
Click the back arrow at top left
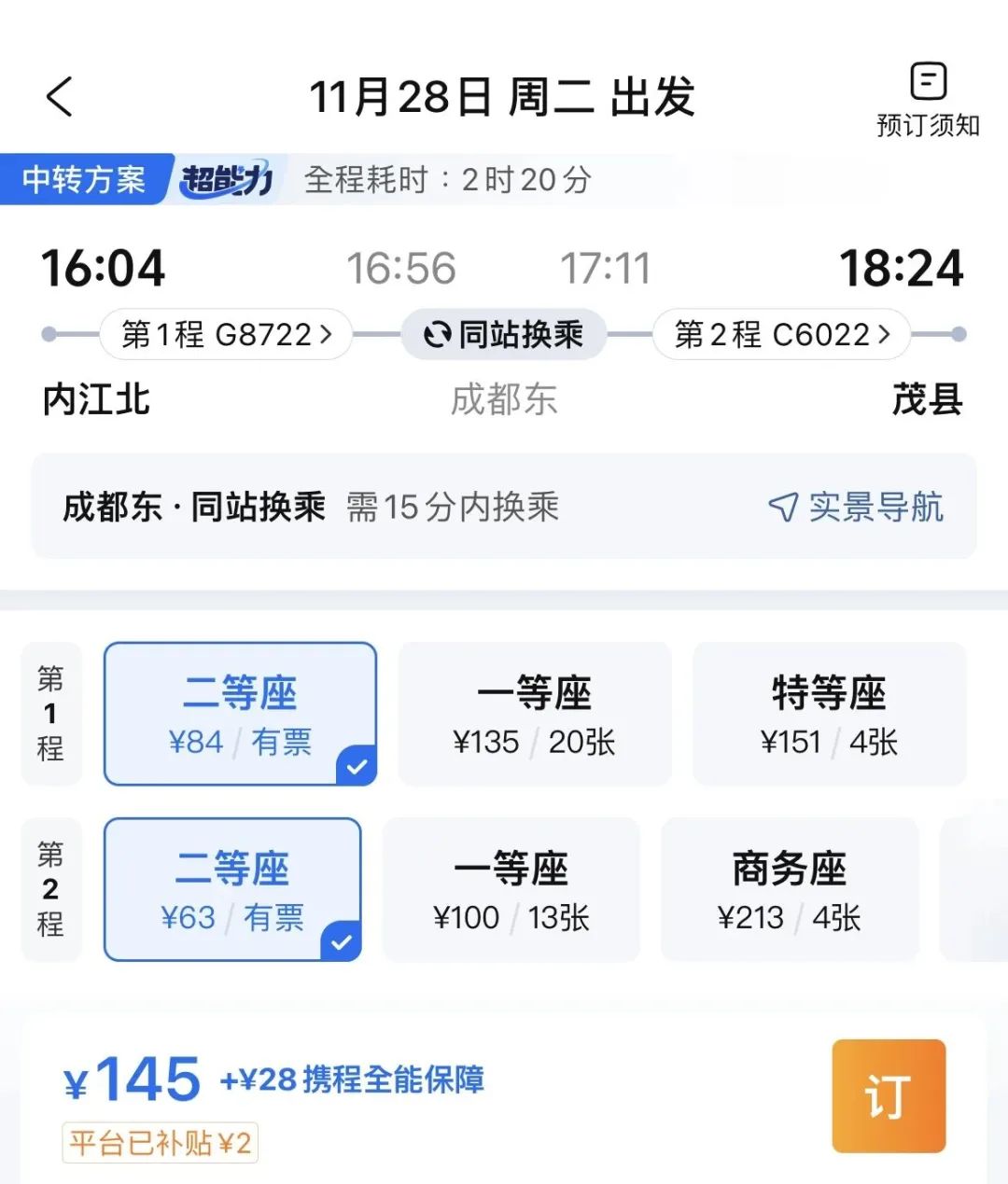tap(59, 96)
